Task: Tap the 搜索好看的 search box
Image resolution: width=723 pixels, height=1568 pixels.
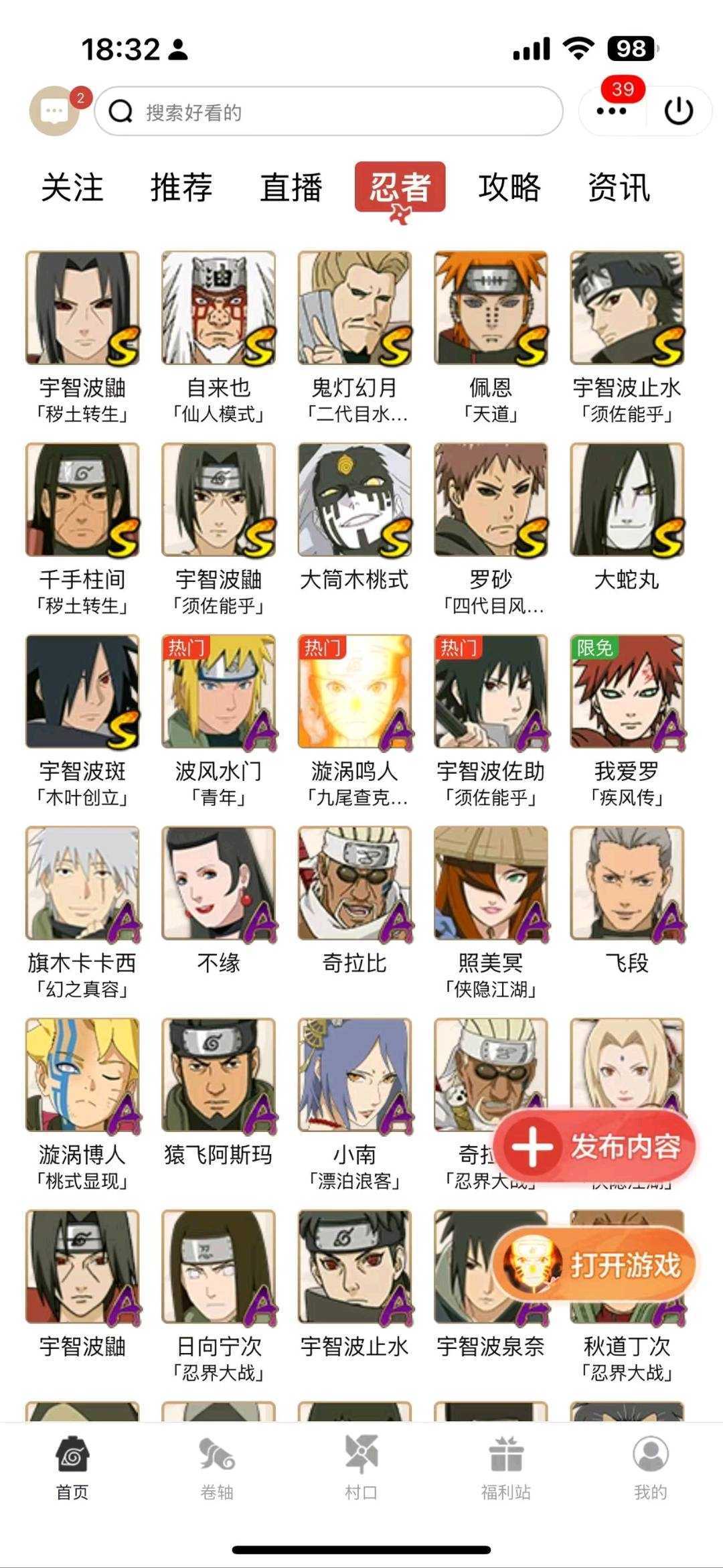Action: point(328,111)
